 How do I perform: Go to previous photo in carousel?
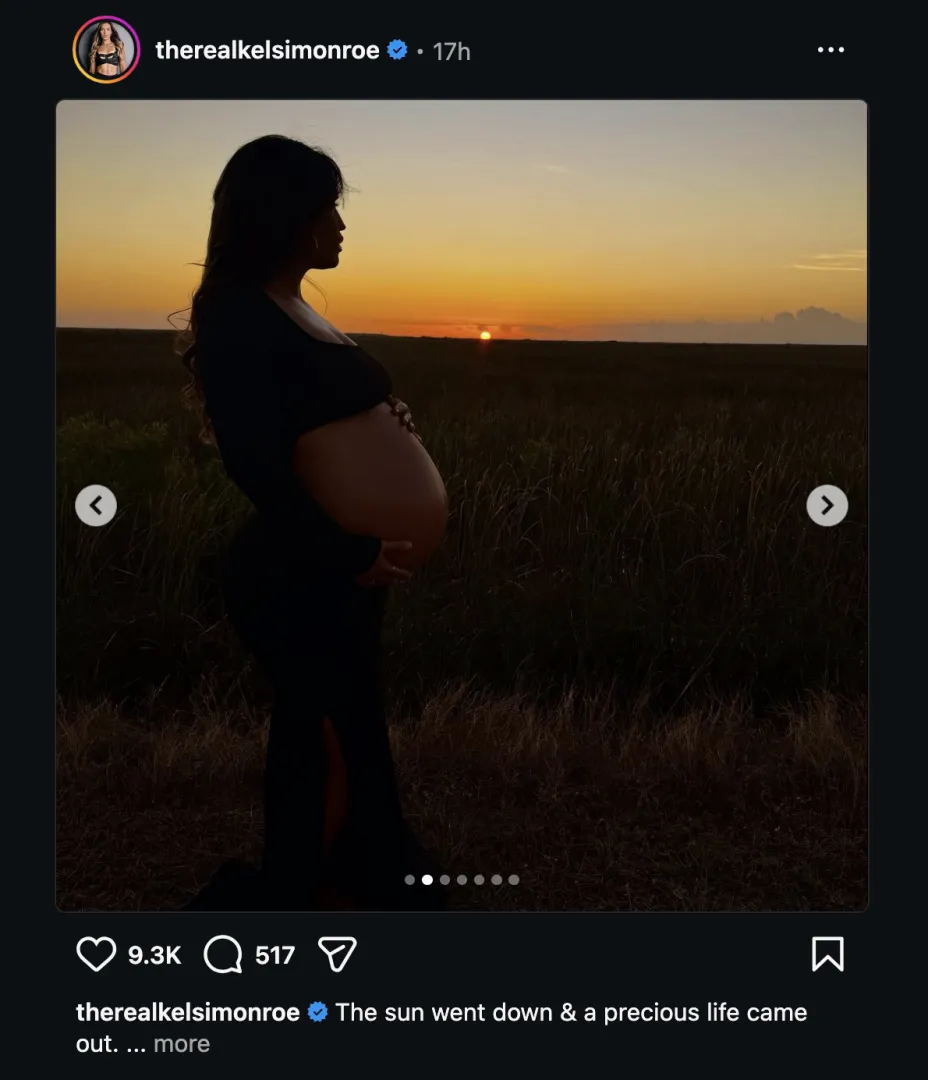(x=96, y=505)
